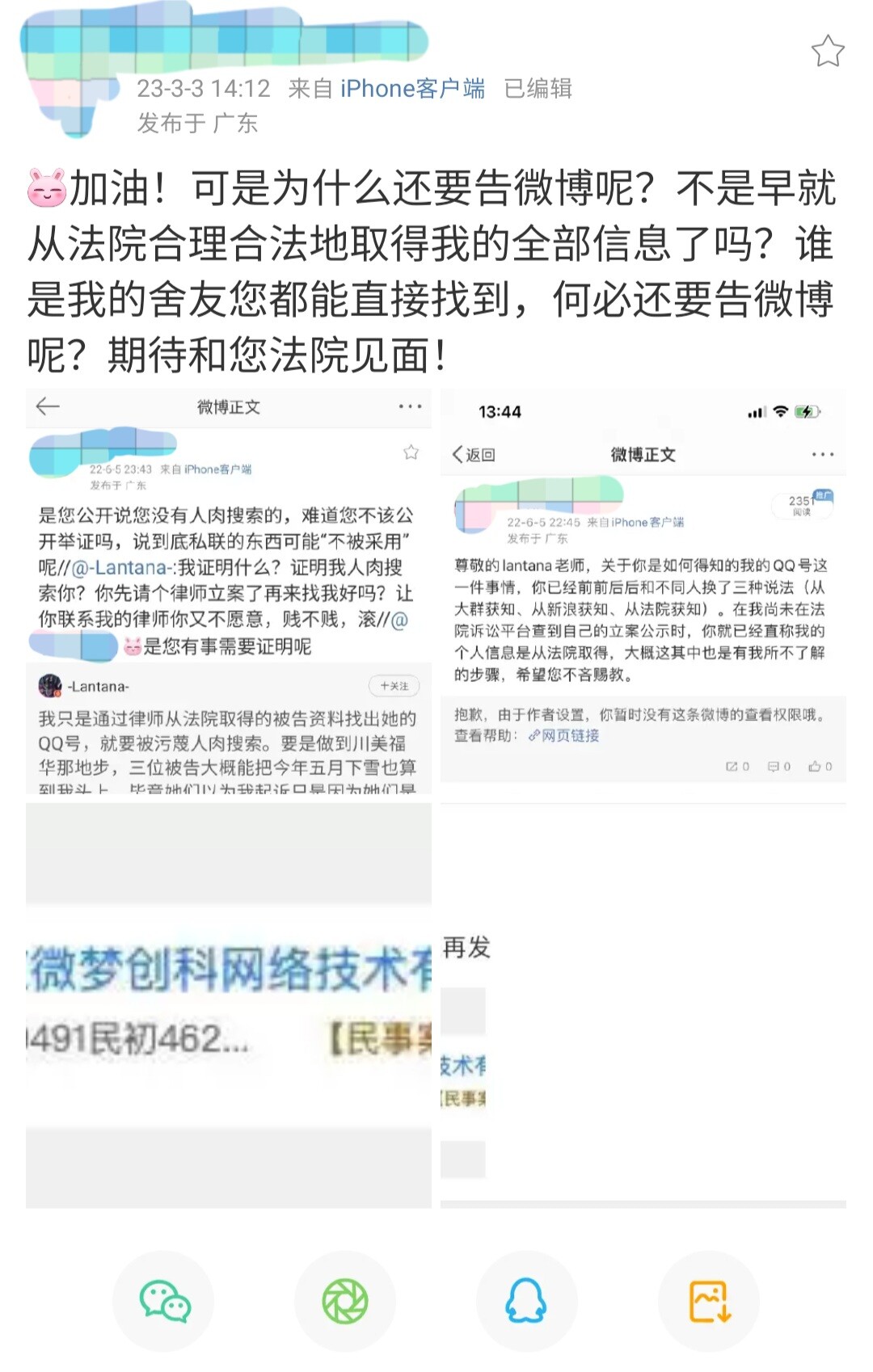This screenshot has height=1372, width=873.
Task: Open the blurred image showing 微梦创科网络技术
Action: coord(229,1006)
